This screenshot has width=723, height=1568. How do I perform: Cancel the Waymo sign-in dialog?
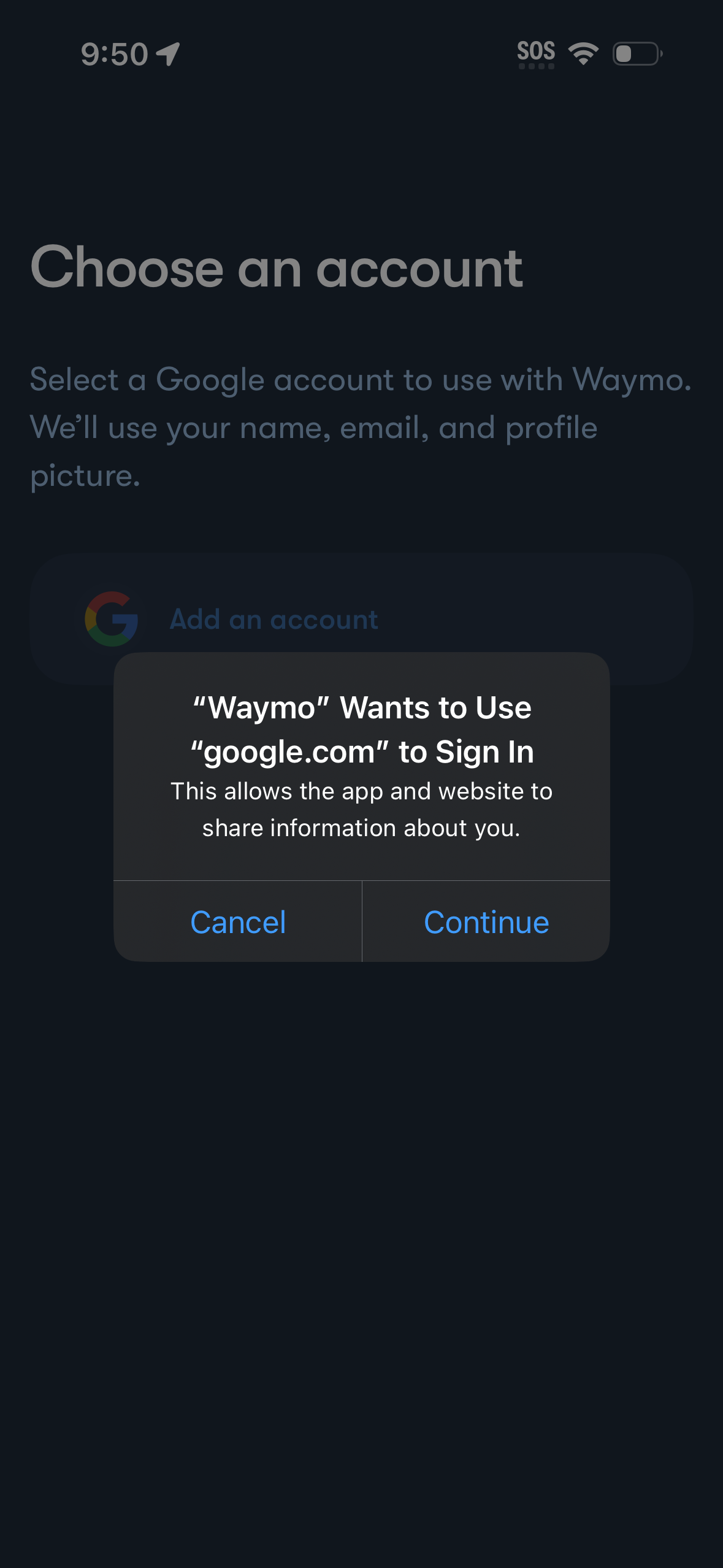238,921
